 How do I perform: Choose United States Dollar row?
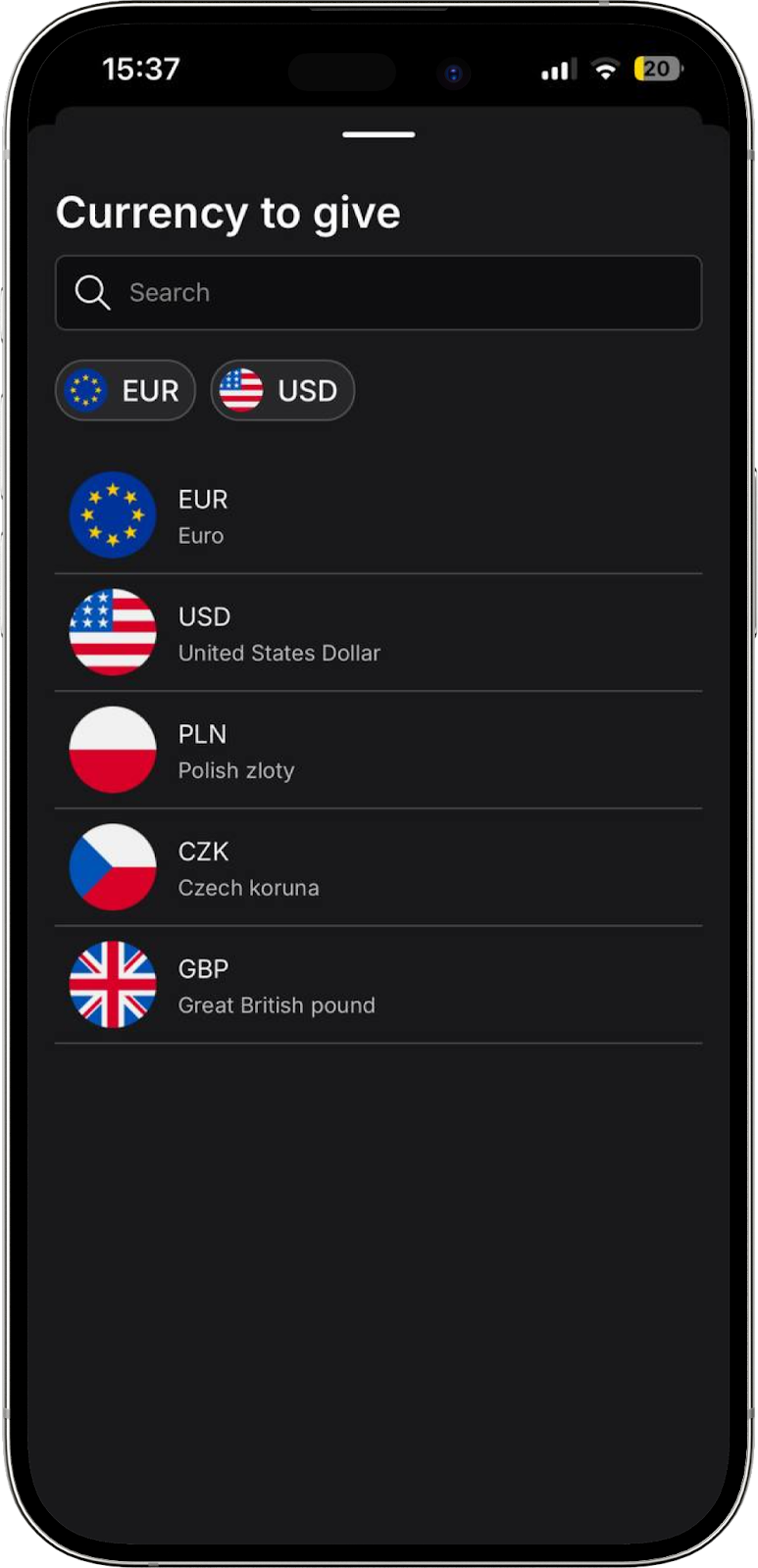(x=379, y=634)
